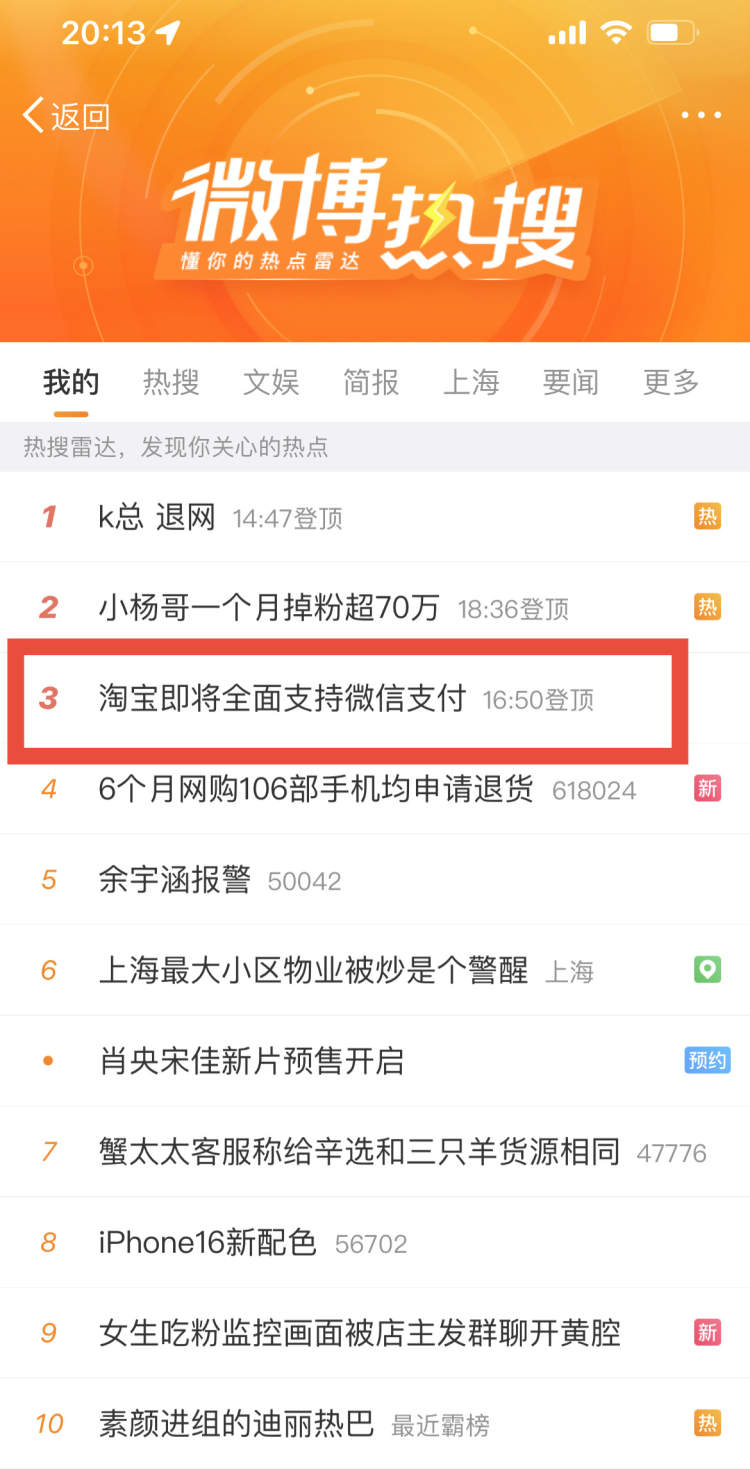Viewport: 750px width, 1469px height.
Task: Open topic 小杨哥一个月掉粉超70万
Action: click(x=269, y=607)
